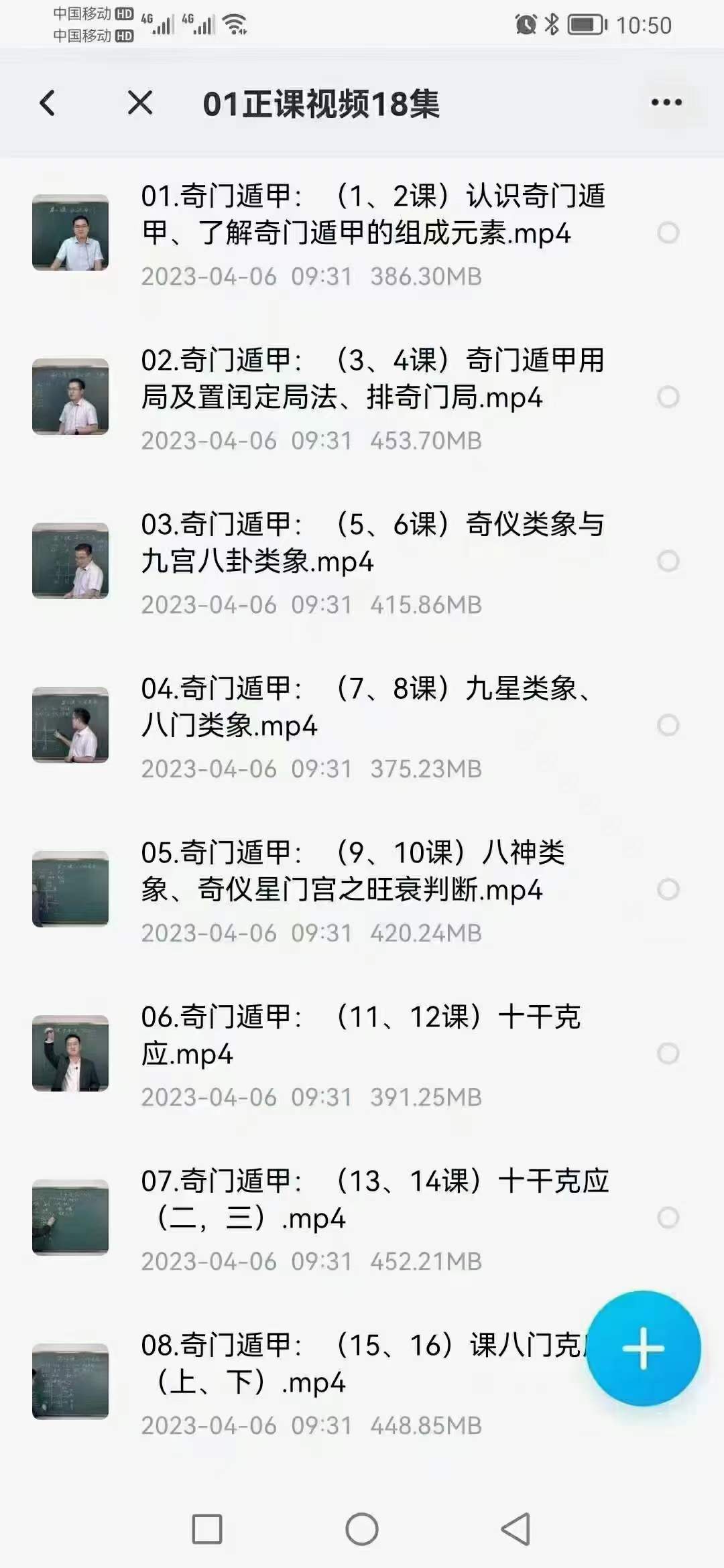The width and height of the screenshot is (724, 1568).
Task: Go back using the header arrow
Action: click(x=48, y=103)
